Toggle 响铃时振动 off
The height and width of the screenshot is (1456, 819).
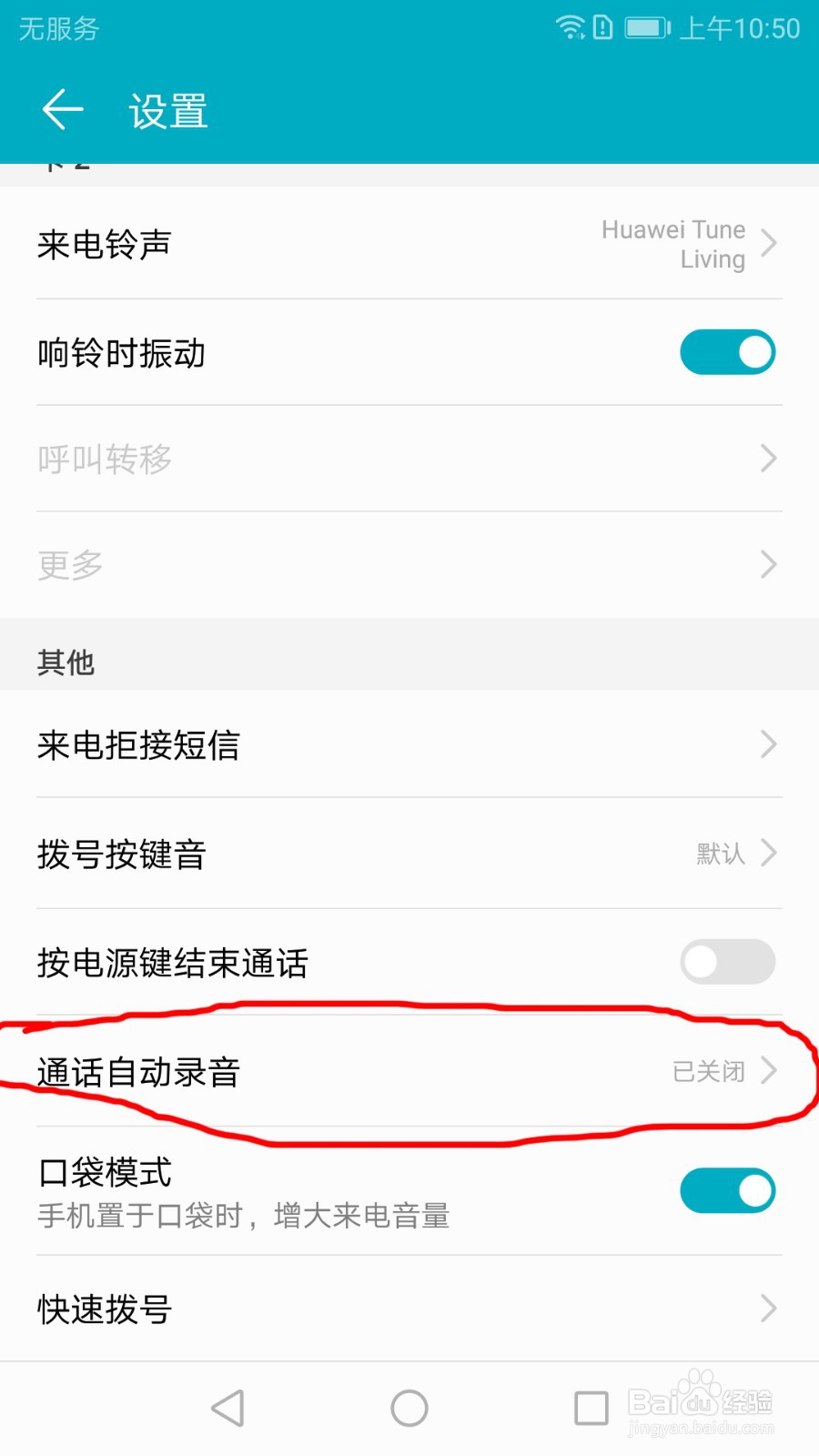[727, 352]
